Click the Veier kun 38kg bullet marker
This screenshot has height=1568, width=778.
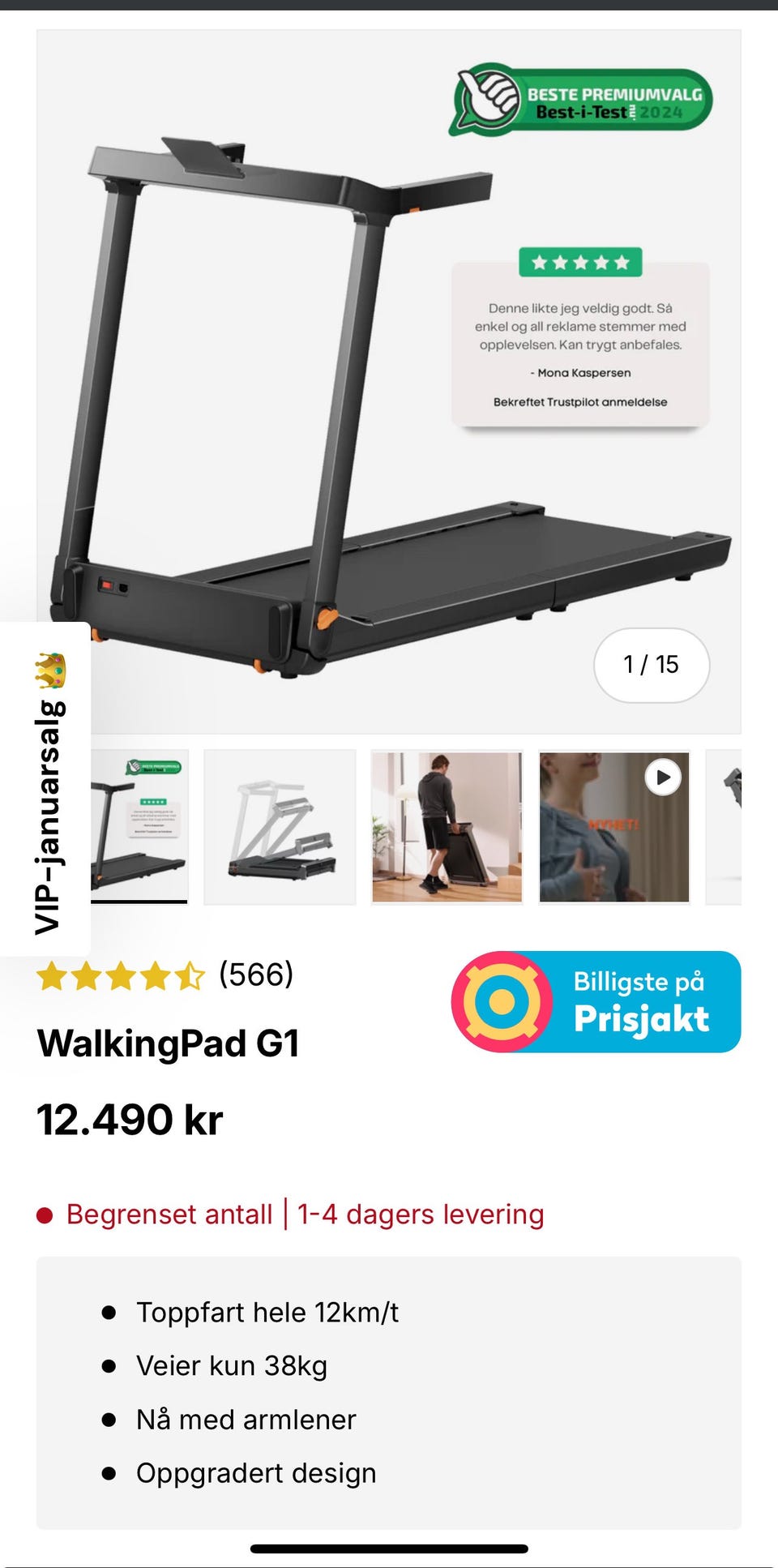[110, 1365]
